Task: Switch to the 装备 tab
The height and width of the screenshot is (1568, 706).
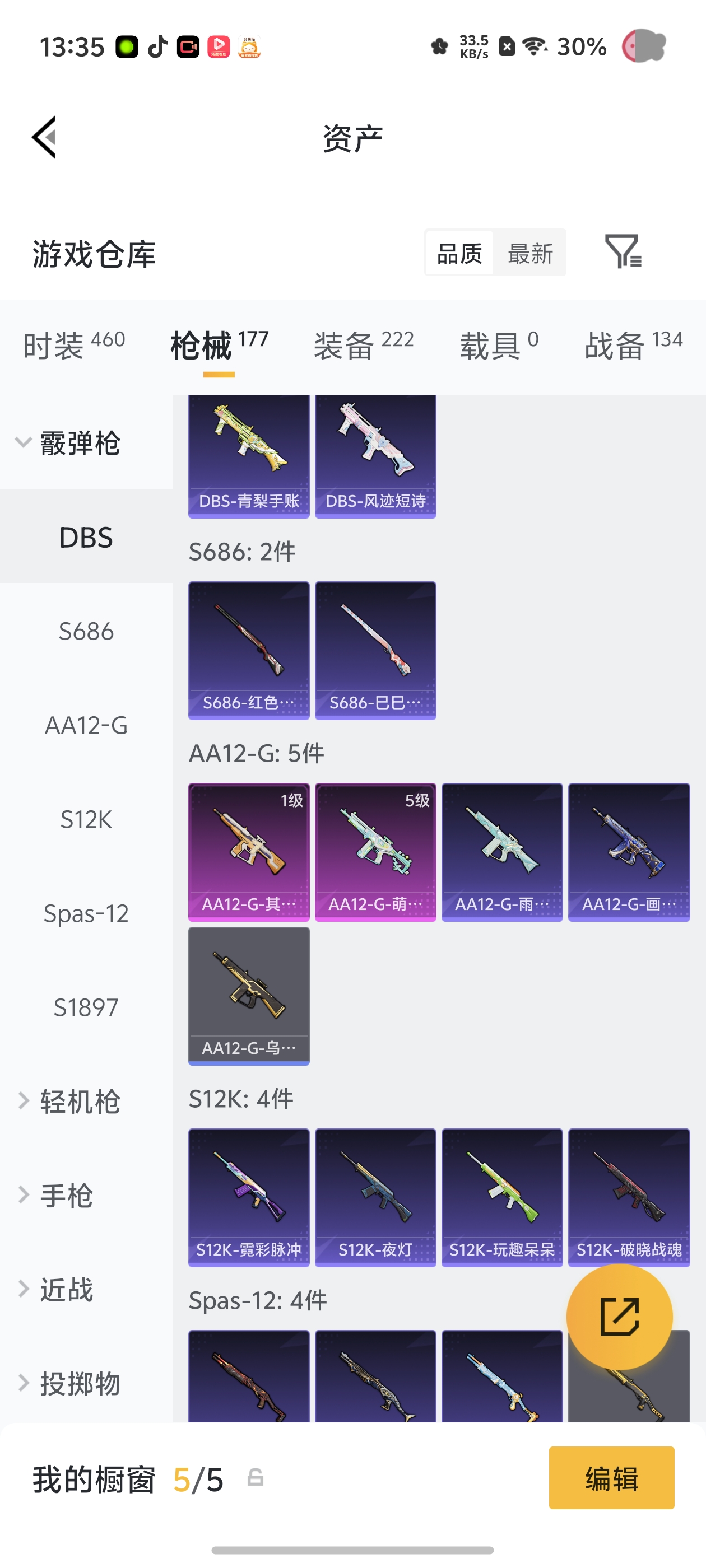Action: pos(364,345)
